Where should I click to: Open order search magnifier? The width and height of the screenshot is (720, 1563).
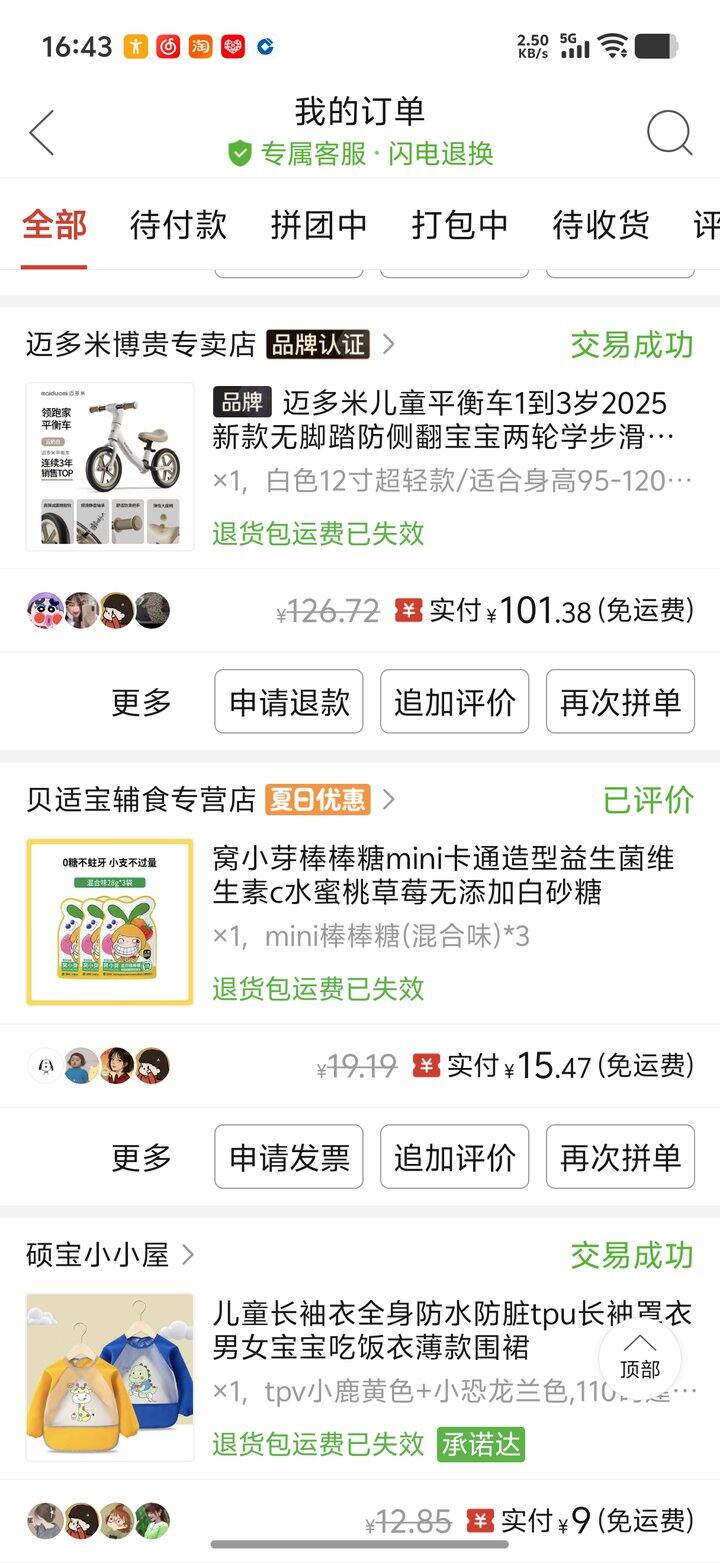[x=669, y=133]
